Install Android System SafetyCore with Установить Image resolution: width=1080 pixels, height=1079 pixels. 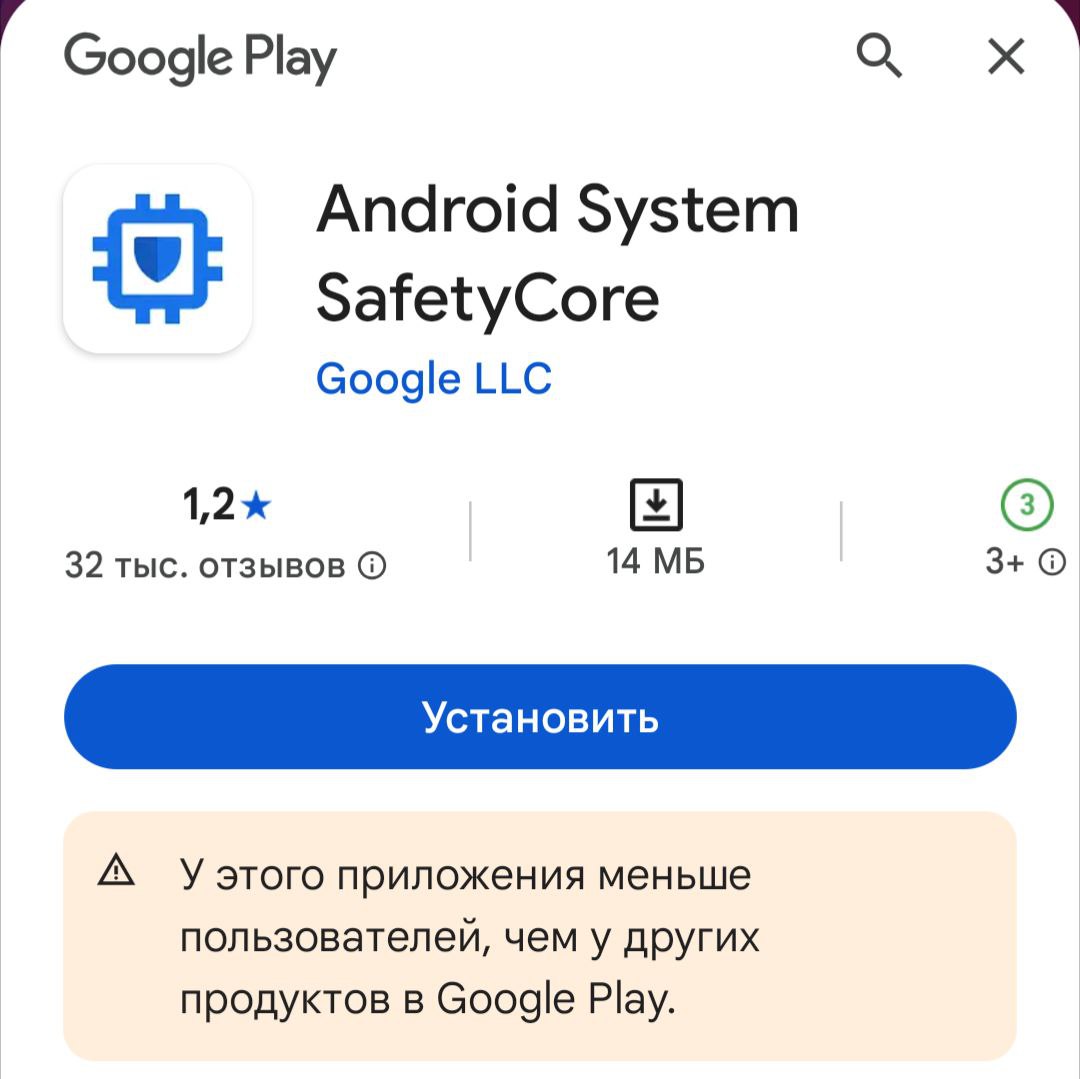pyautogui.click(x=540, y=717)
